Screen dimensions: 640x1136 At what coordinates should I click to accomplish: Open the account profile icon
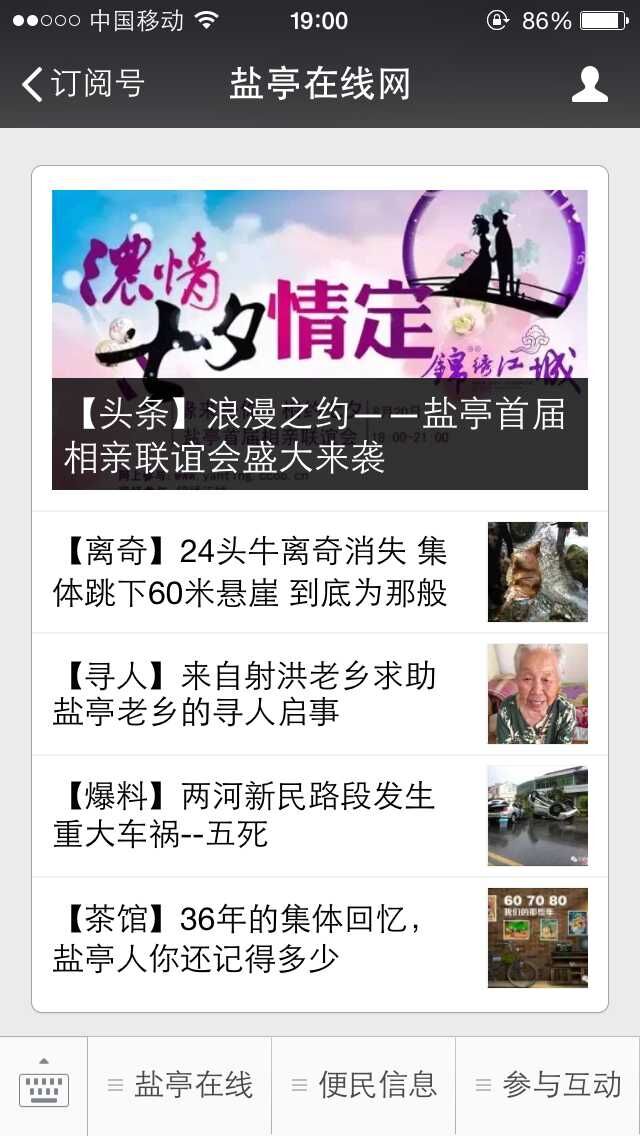pyautogui.click(x=589, y=85)
